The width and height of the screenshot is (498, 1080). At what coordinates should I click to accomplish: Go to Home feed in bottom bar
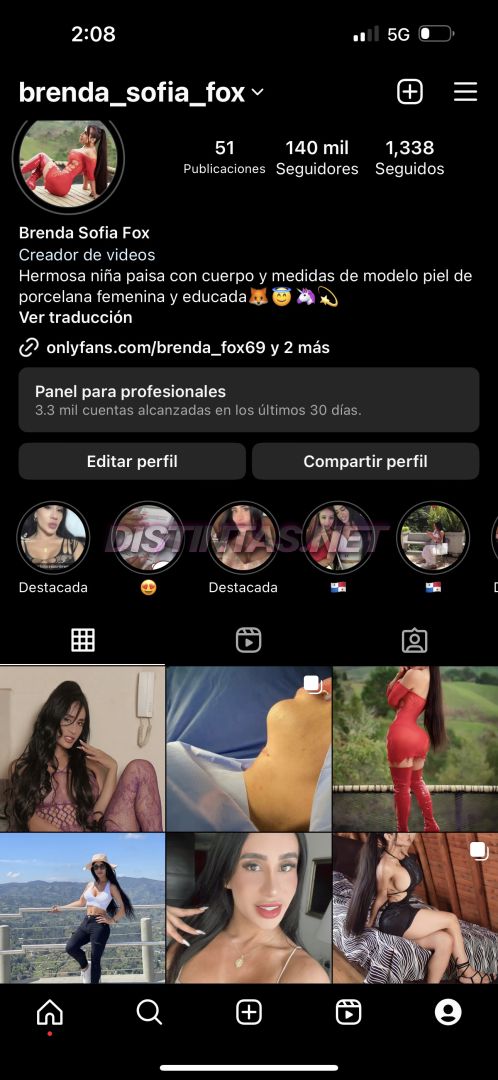(x=50, y=1012)
